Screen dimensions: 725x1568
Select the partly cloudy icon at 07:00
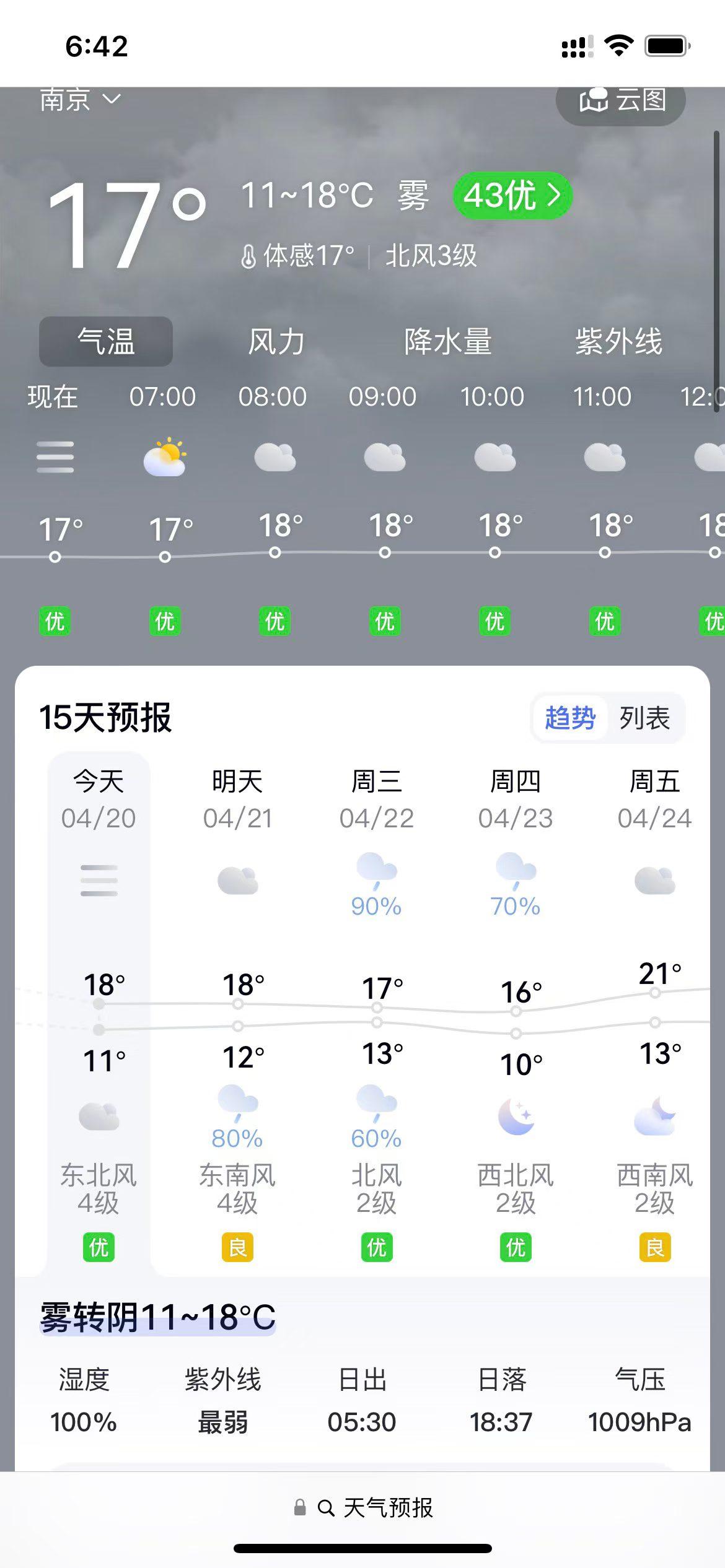[x=164, y=455]
